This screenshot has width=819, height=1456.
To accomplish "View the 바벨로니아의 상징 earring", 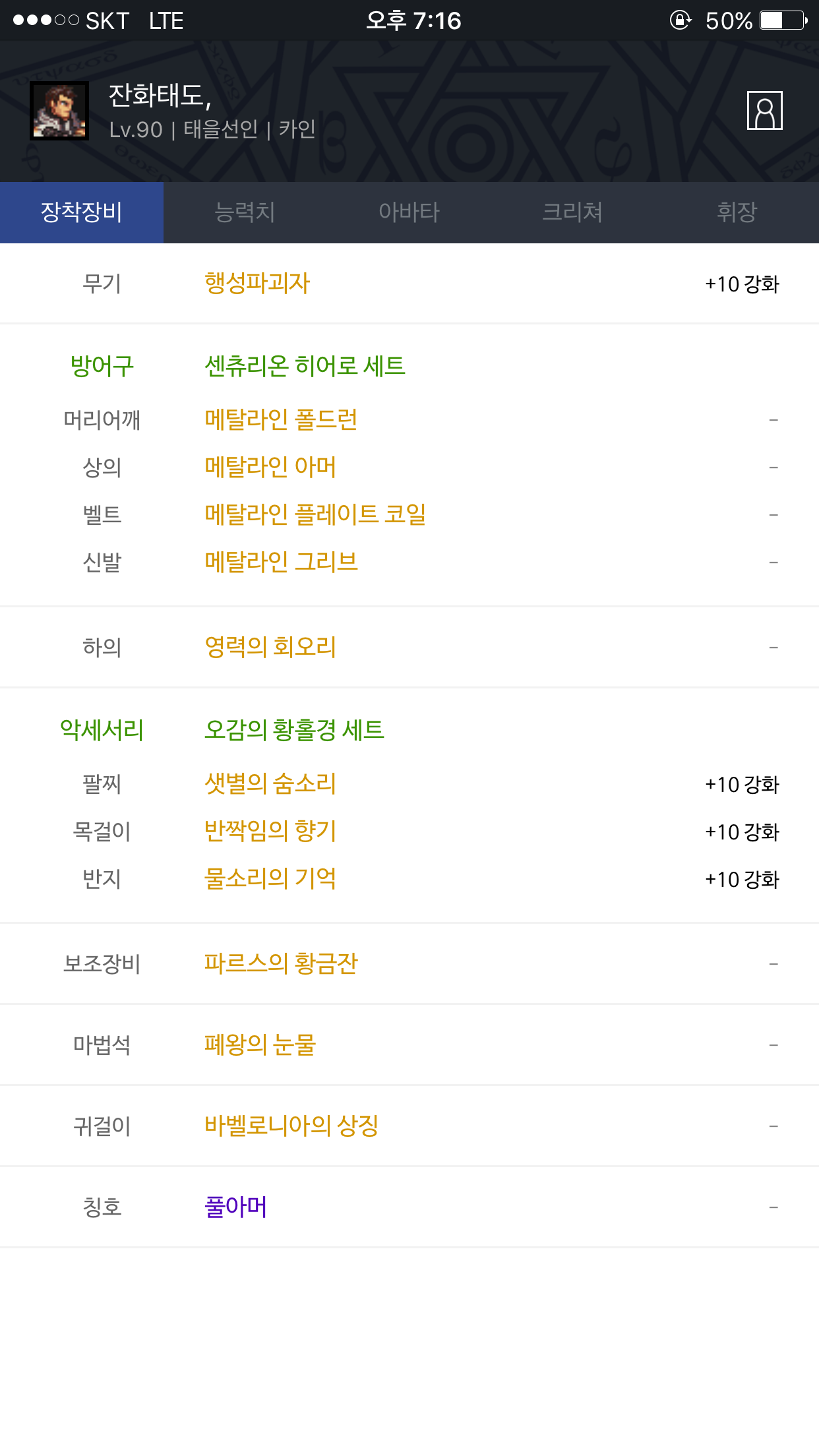I will click(x=291, y=1126).
